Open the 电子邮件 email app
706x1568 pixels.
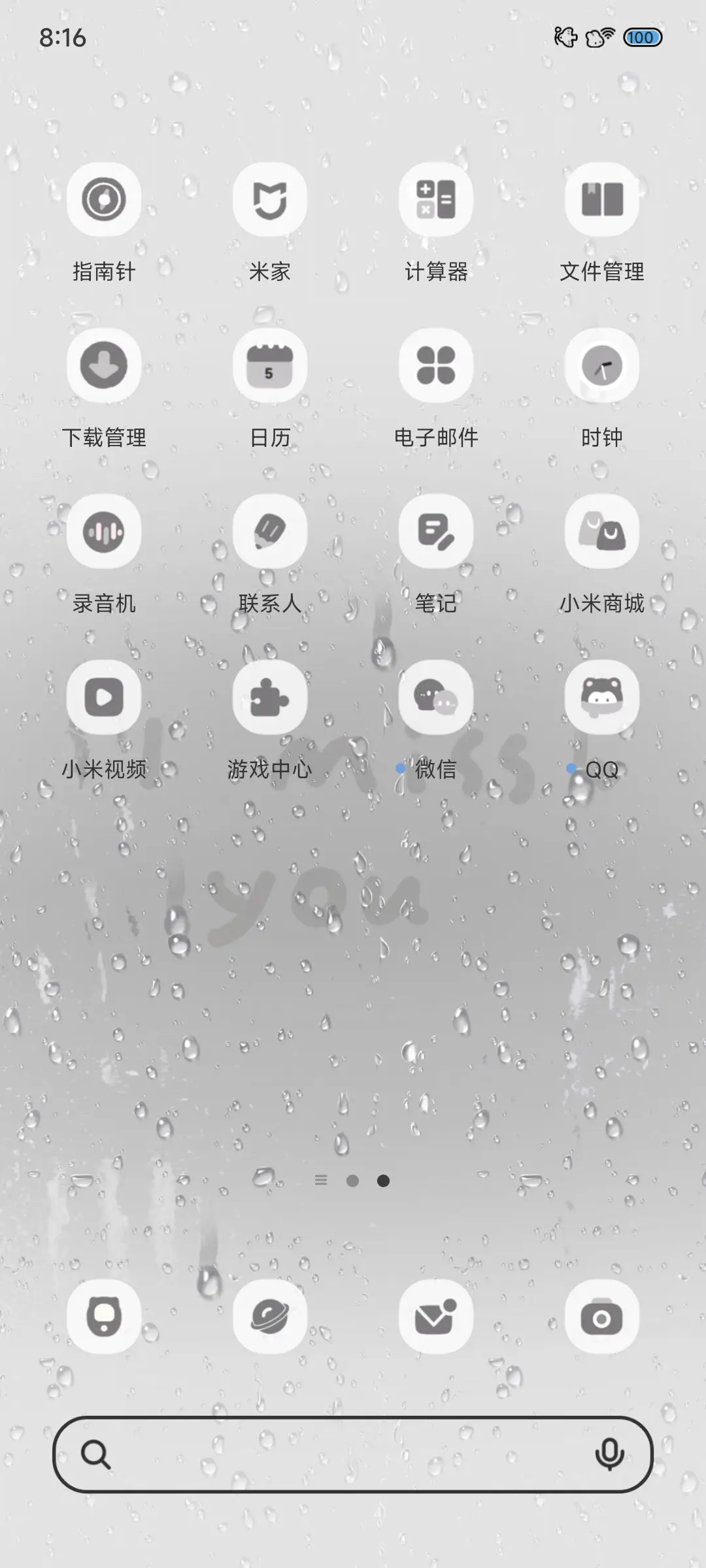pyautogui.click(x=437, y=367)
